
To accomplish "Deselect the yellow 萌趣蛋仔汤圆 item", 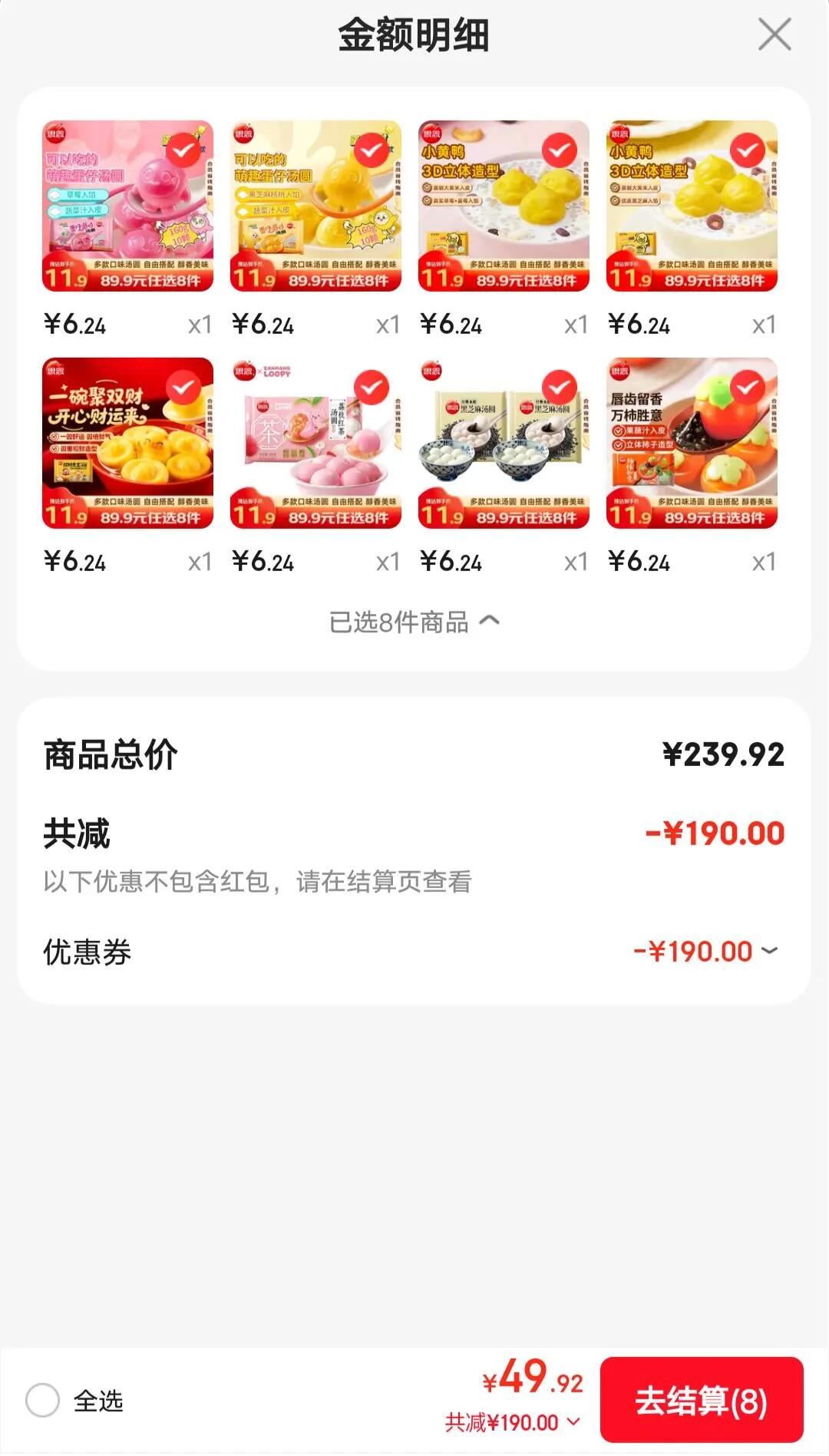I will [x=372, y=151].
